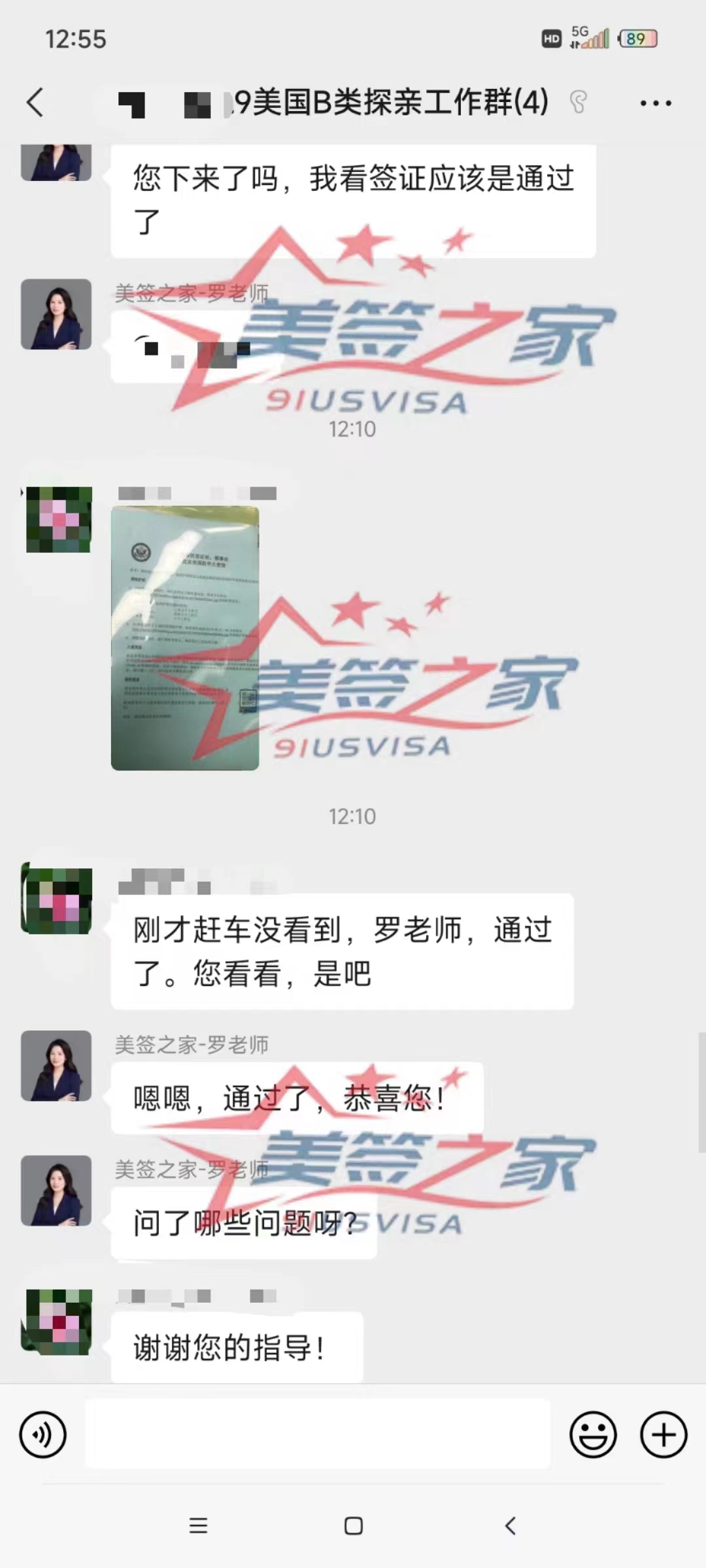706x1568 pixels.
Task: Focus the message text field
Action: pyautogui.click(x=318, y=1435)
